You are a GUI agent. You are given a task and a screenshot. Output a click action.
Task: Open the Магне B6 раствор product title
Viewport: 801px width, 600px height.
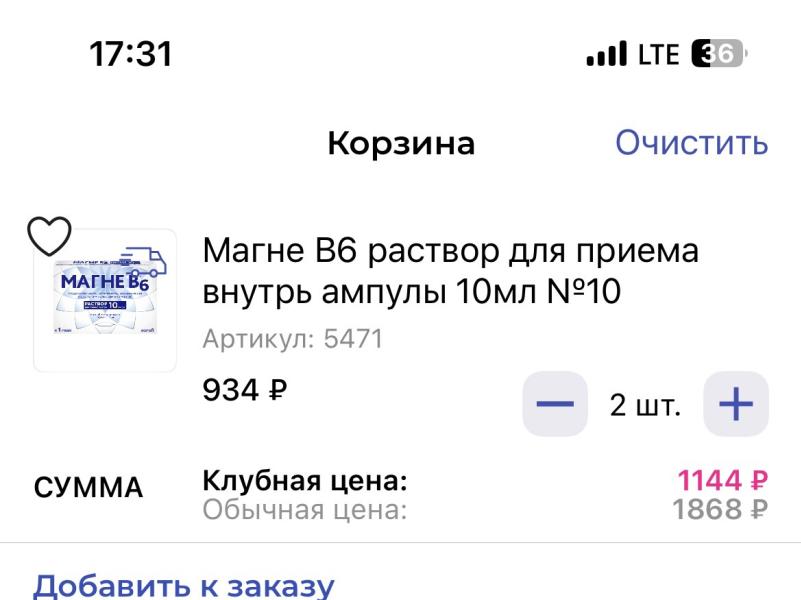pyautogui.click(x=450, y=270)
